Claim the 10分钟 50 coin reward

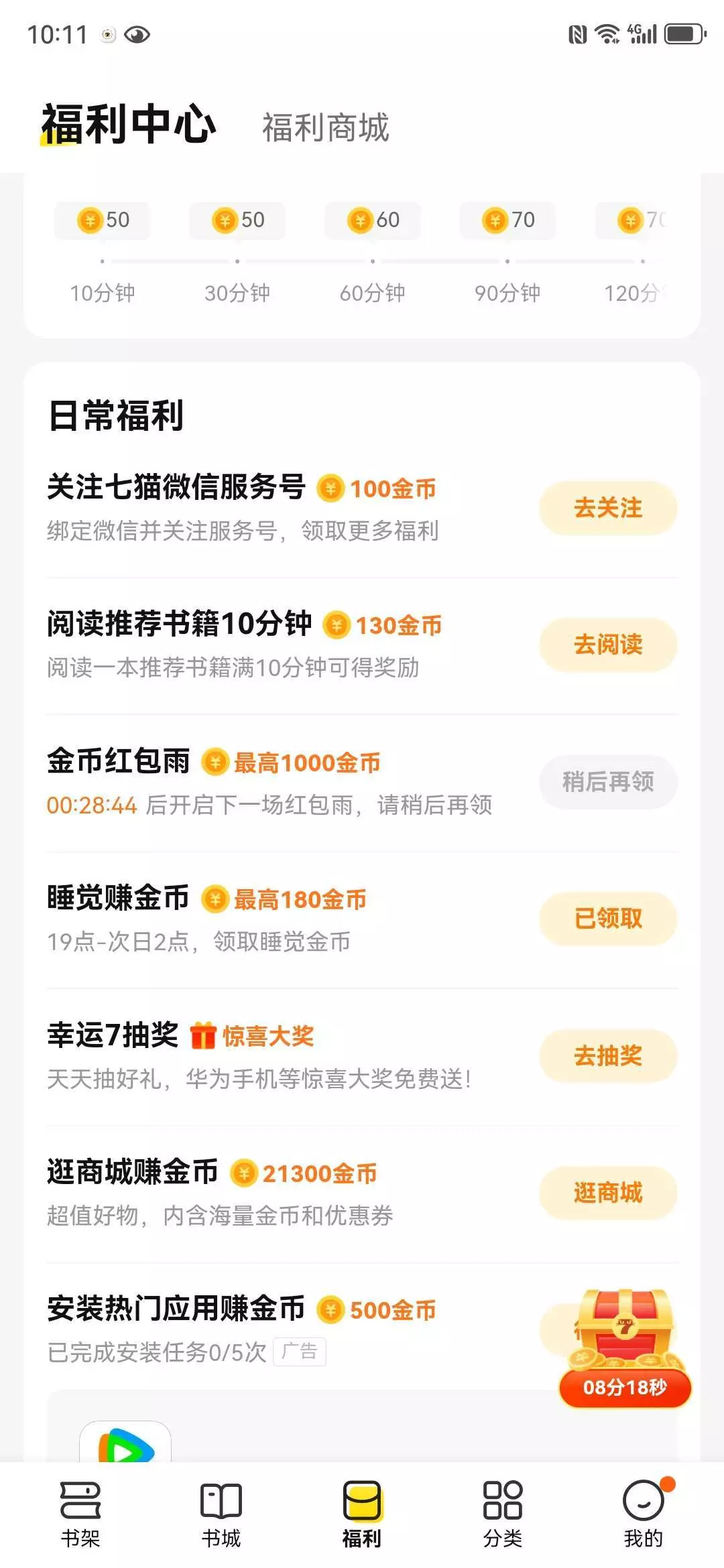pos(103,220)
